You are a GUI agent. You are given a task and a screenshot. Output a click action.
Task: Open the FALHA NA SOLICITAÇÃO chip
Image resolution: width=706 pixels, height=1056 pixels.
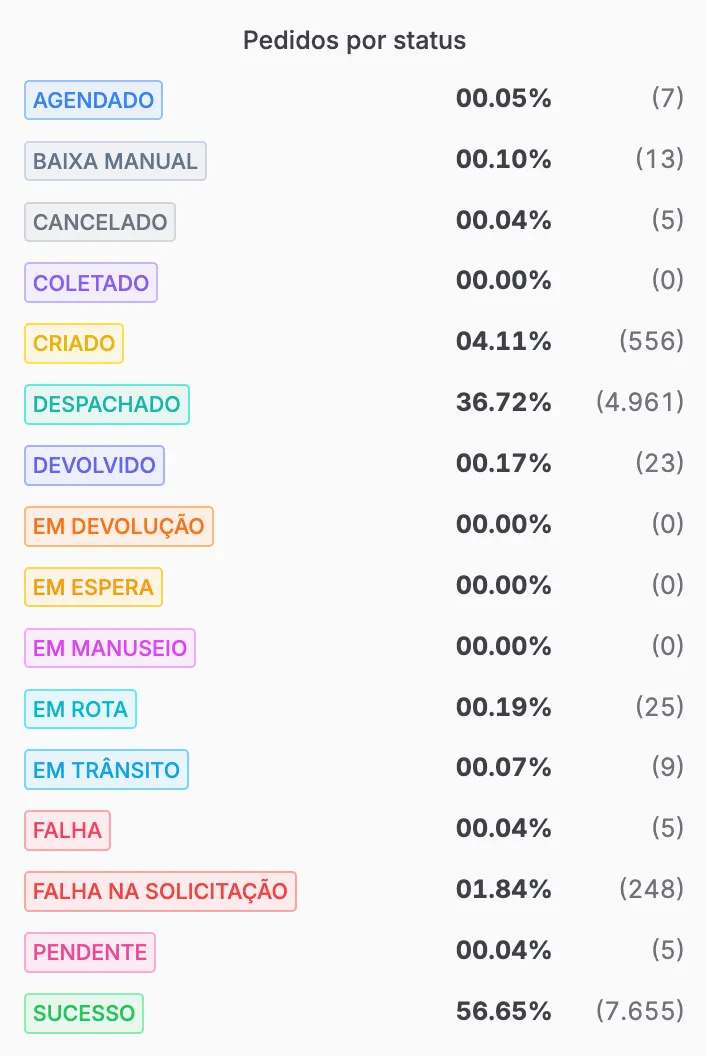(x=160, y=891)
